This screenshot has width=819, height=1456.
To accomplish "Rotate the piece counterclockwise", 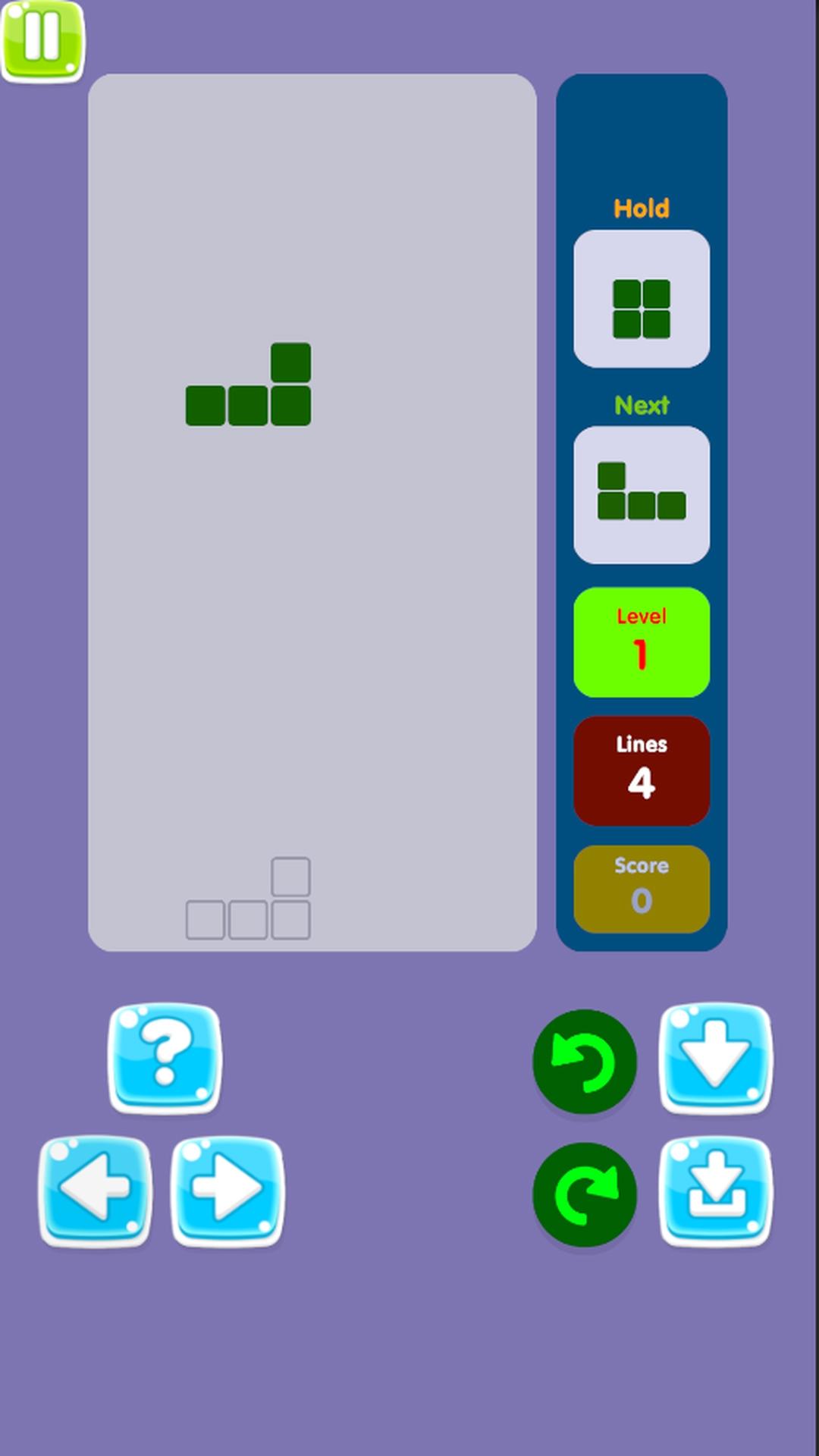I will [585, 1062].
